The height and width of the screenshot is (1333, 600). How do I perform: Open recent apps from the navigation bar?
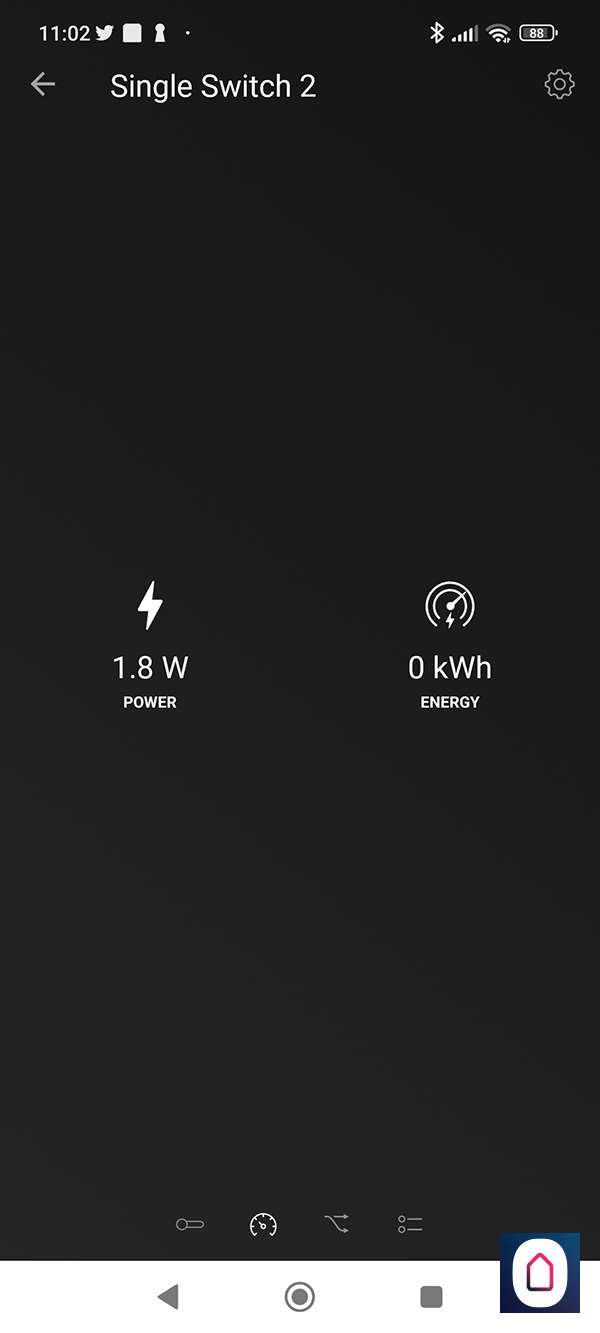(x=431, y=1297)
